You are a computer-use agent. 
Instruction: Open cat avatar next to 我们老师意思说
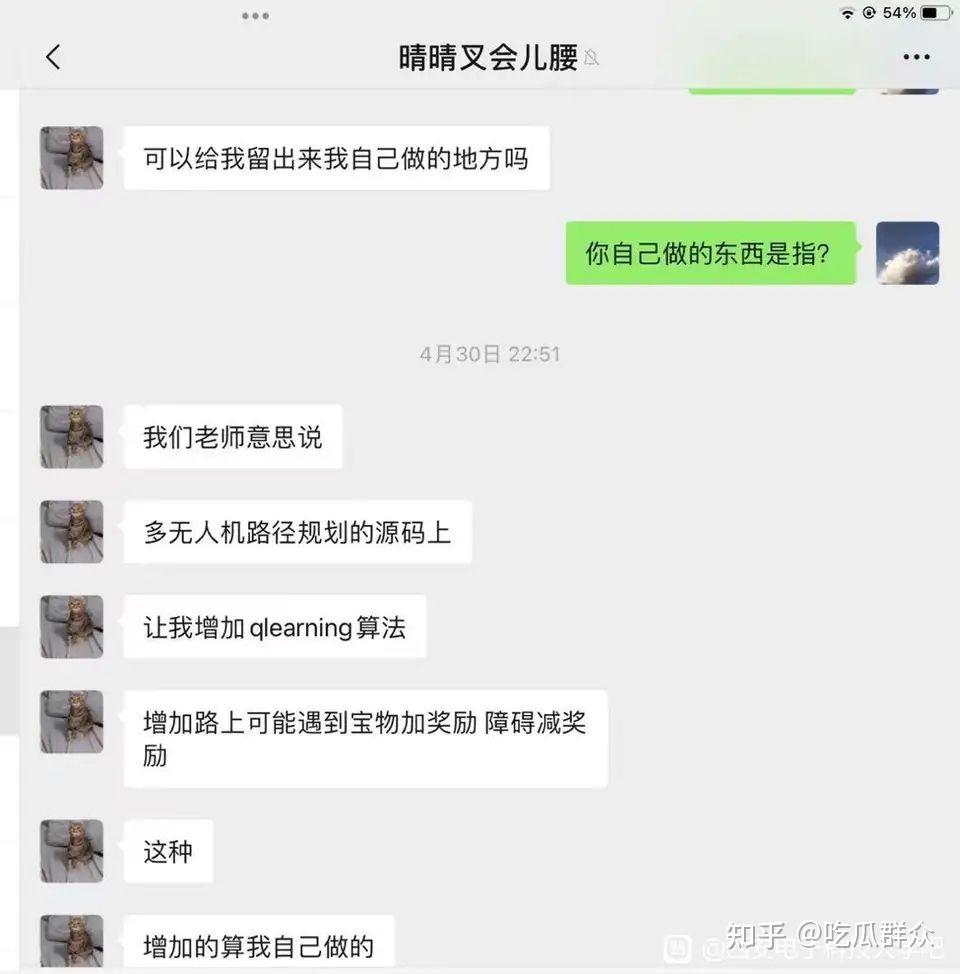point(72,437)
